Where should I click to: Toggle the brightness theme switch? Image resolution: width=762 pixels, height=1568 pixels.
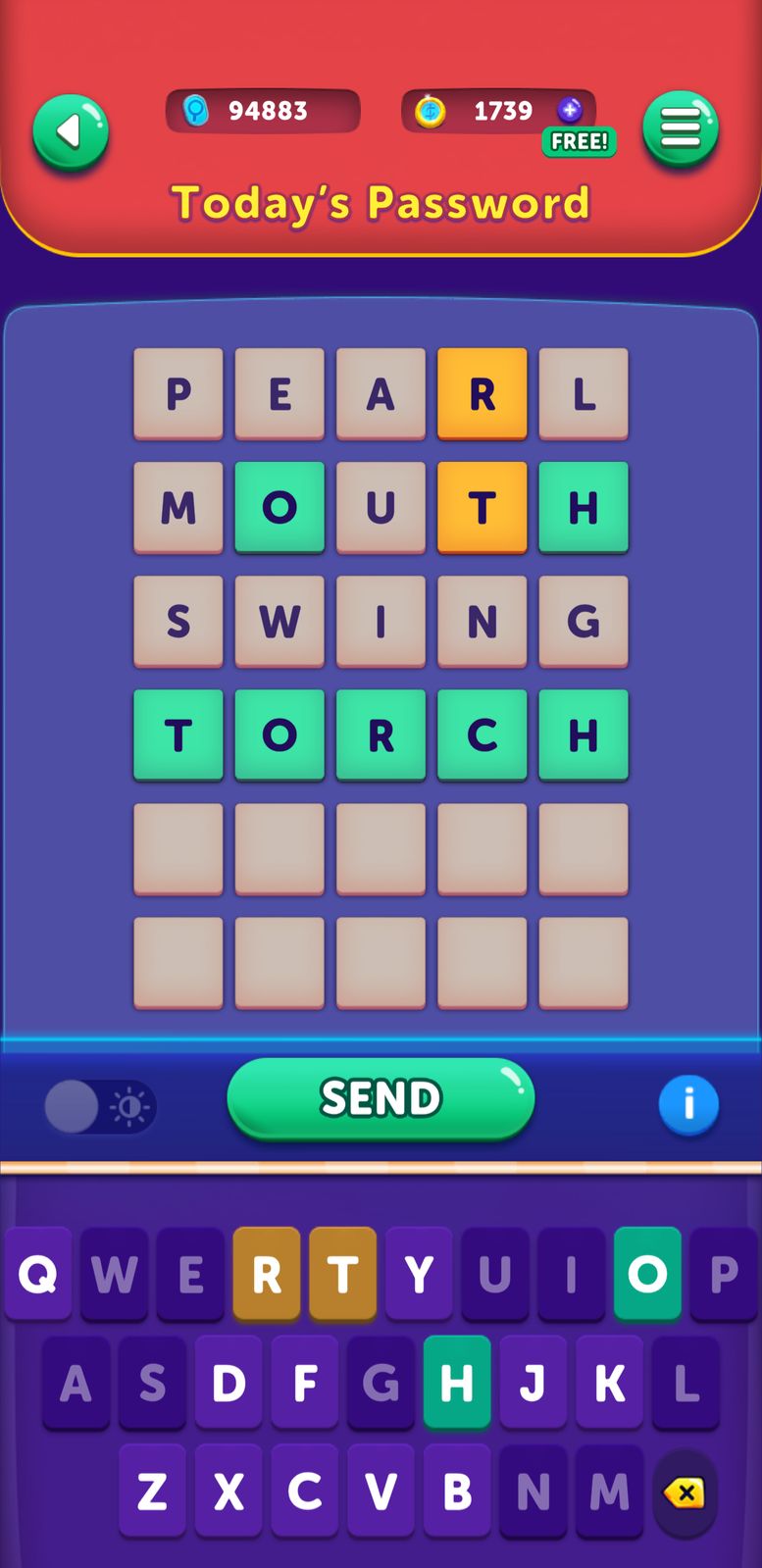(x=99, y=1107)
